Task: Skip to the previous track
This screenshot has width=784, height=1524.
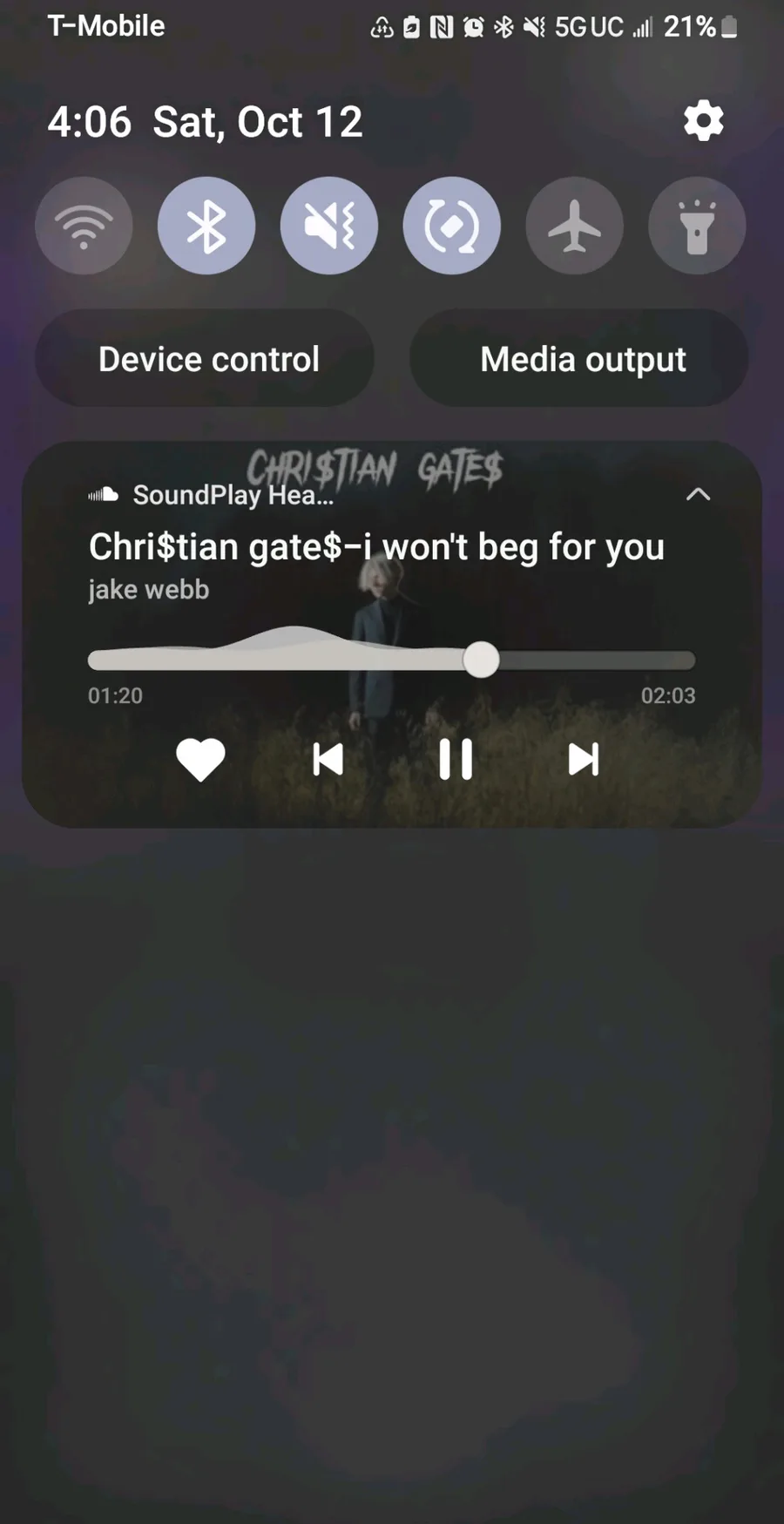Action: [x=328, y=759]
